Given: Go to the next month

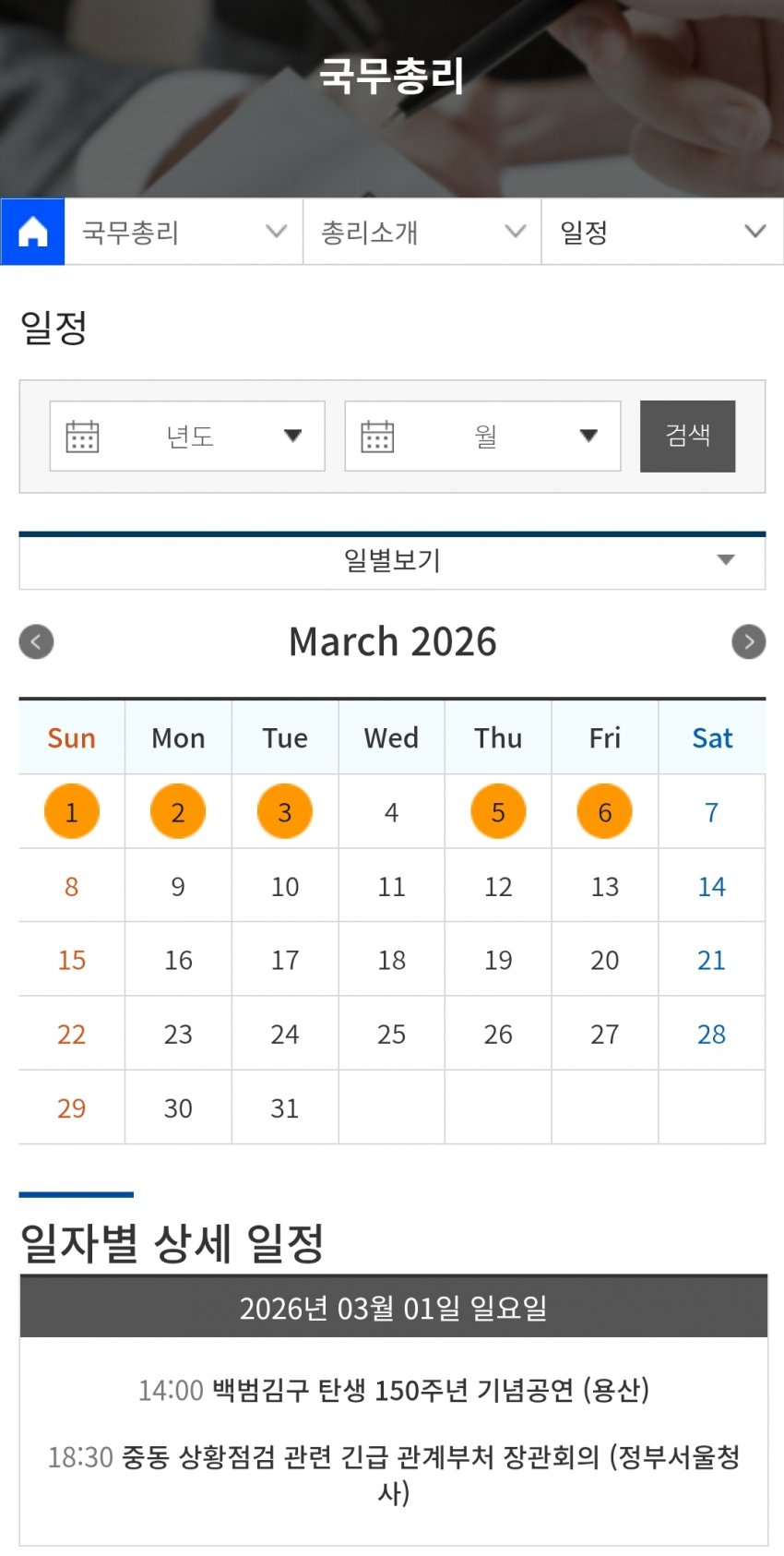Looking at the screenshot, I should tap(748, 641).
